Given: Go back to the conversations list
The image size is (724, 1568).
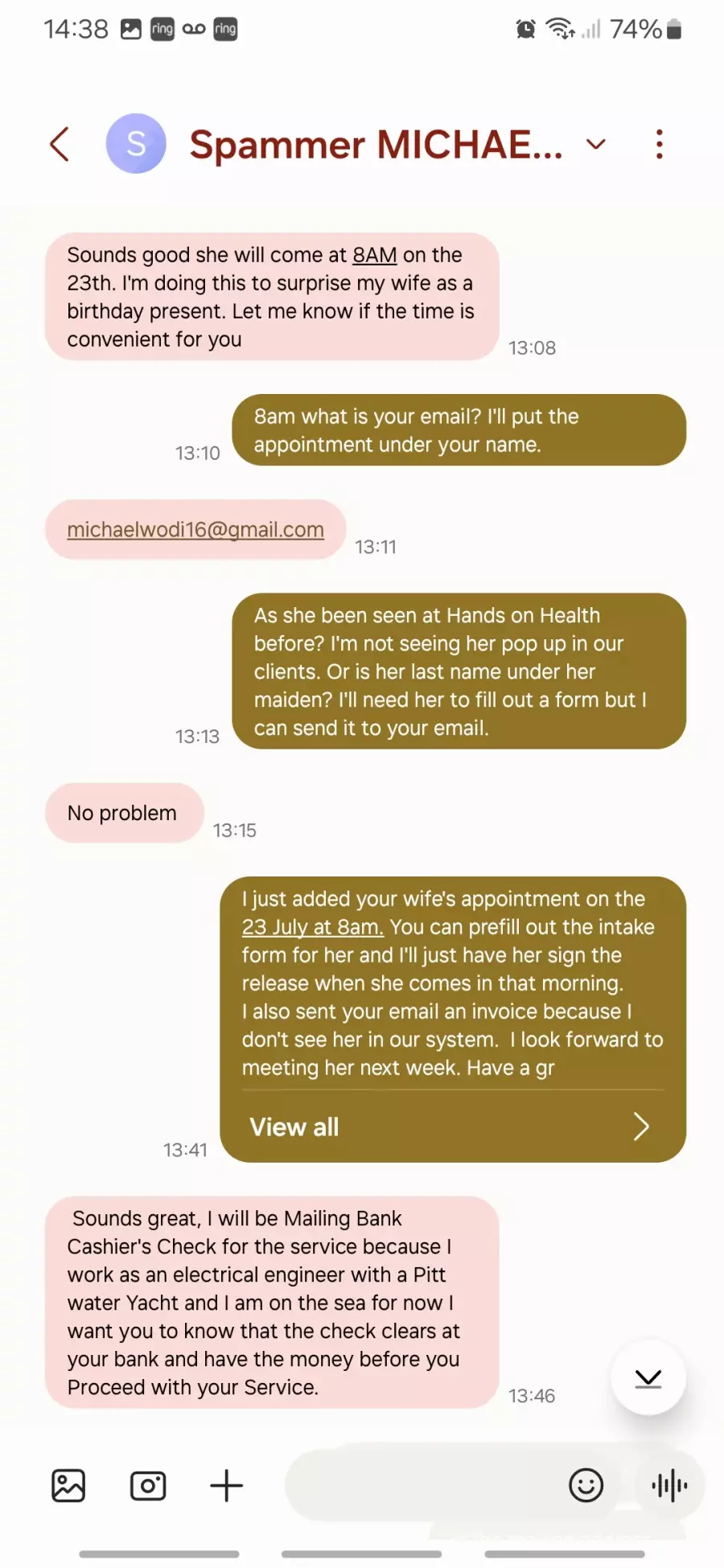Looking at the screenshot, I should click(x=60, y=145).
